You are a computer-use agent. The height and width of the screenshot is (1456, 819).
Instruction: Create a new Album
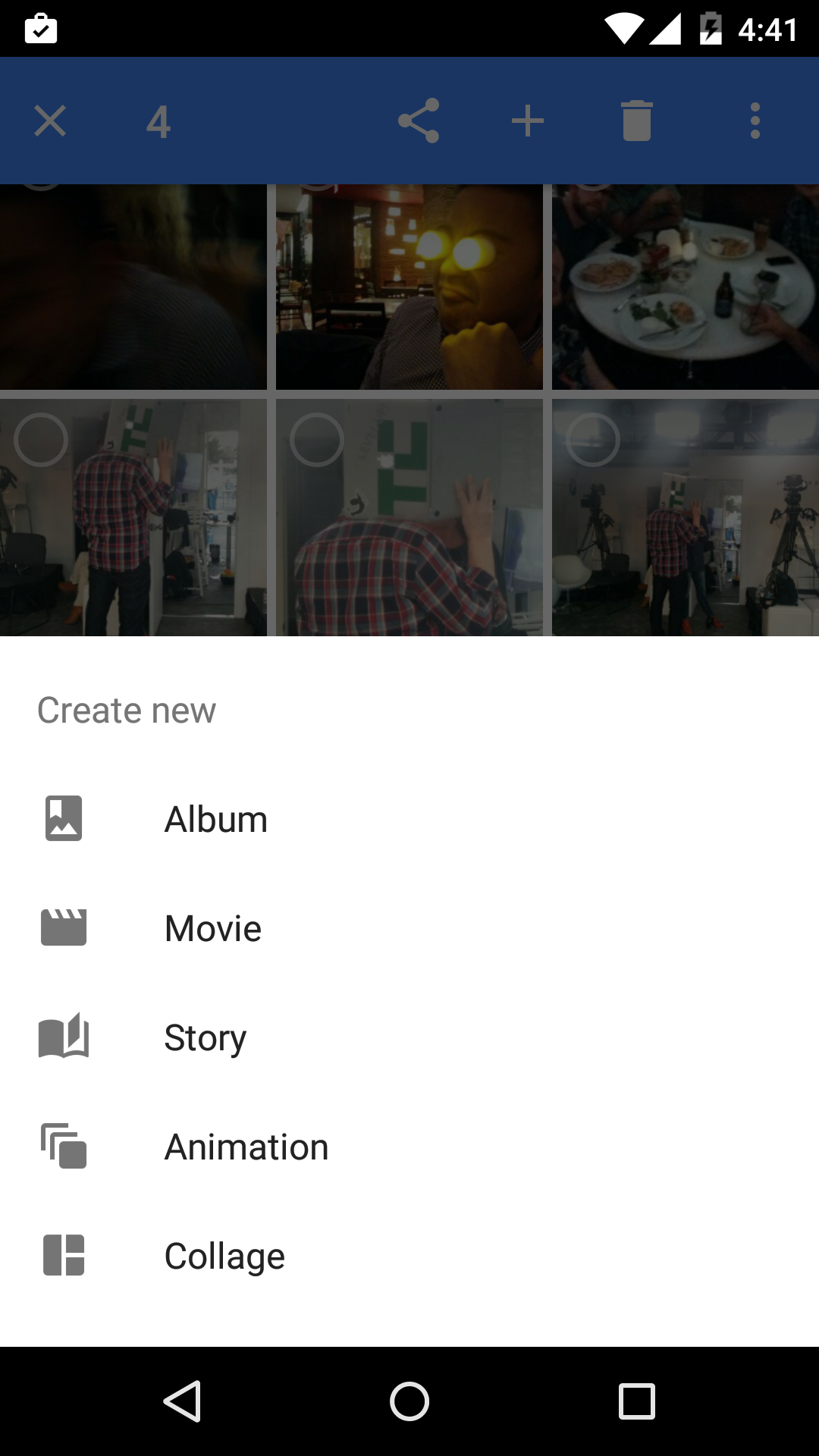pos(216,819)
